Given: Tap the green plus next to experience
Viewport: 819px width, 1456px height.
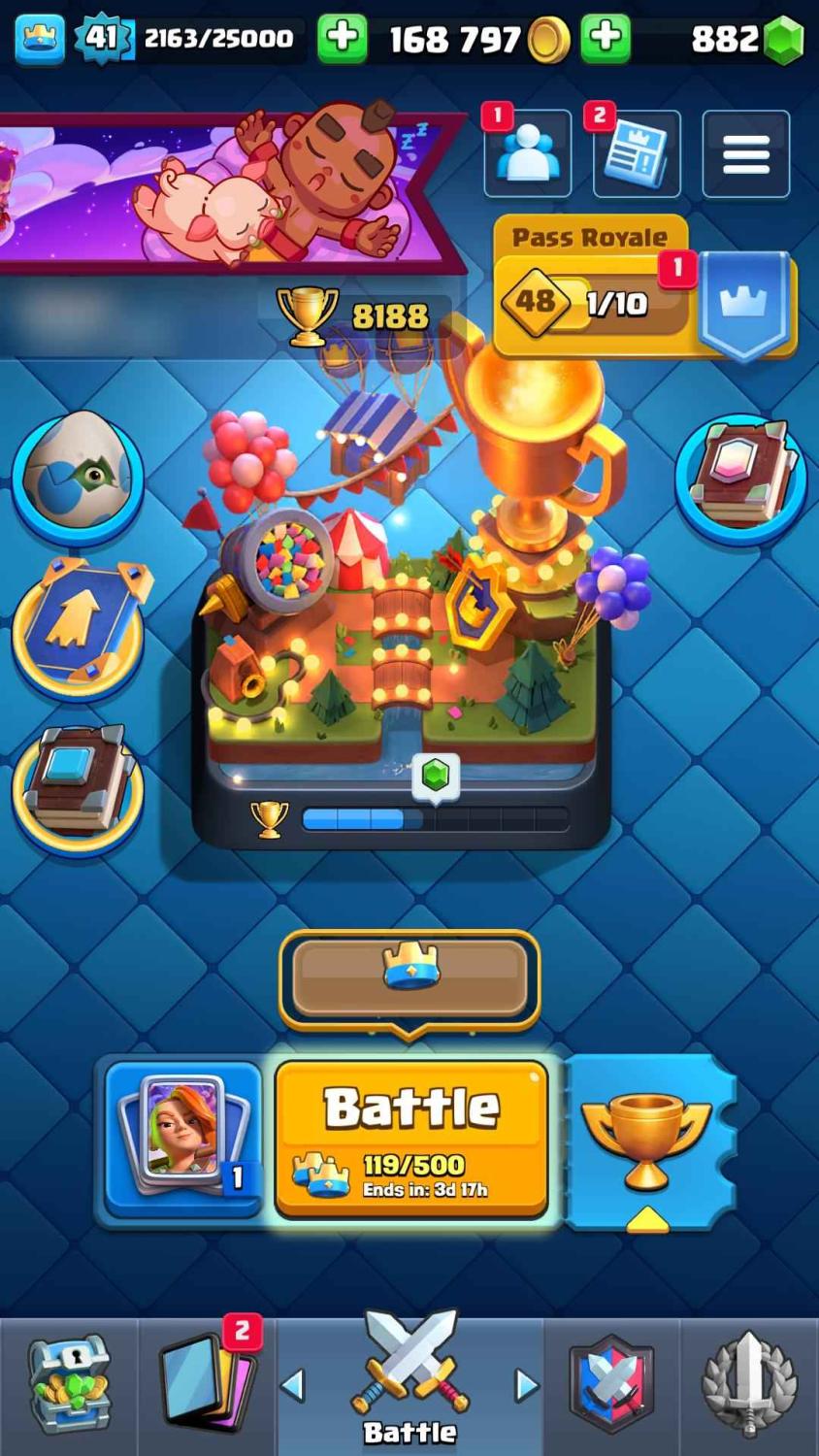Looking at the screenshot, I should [x=343, y=38].
